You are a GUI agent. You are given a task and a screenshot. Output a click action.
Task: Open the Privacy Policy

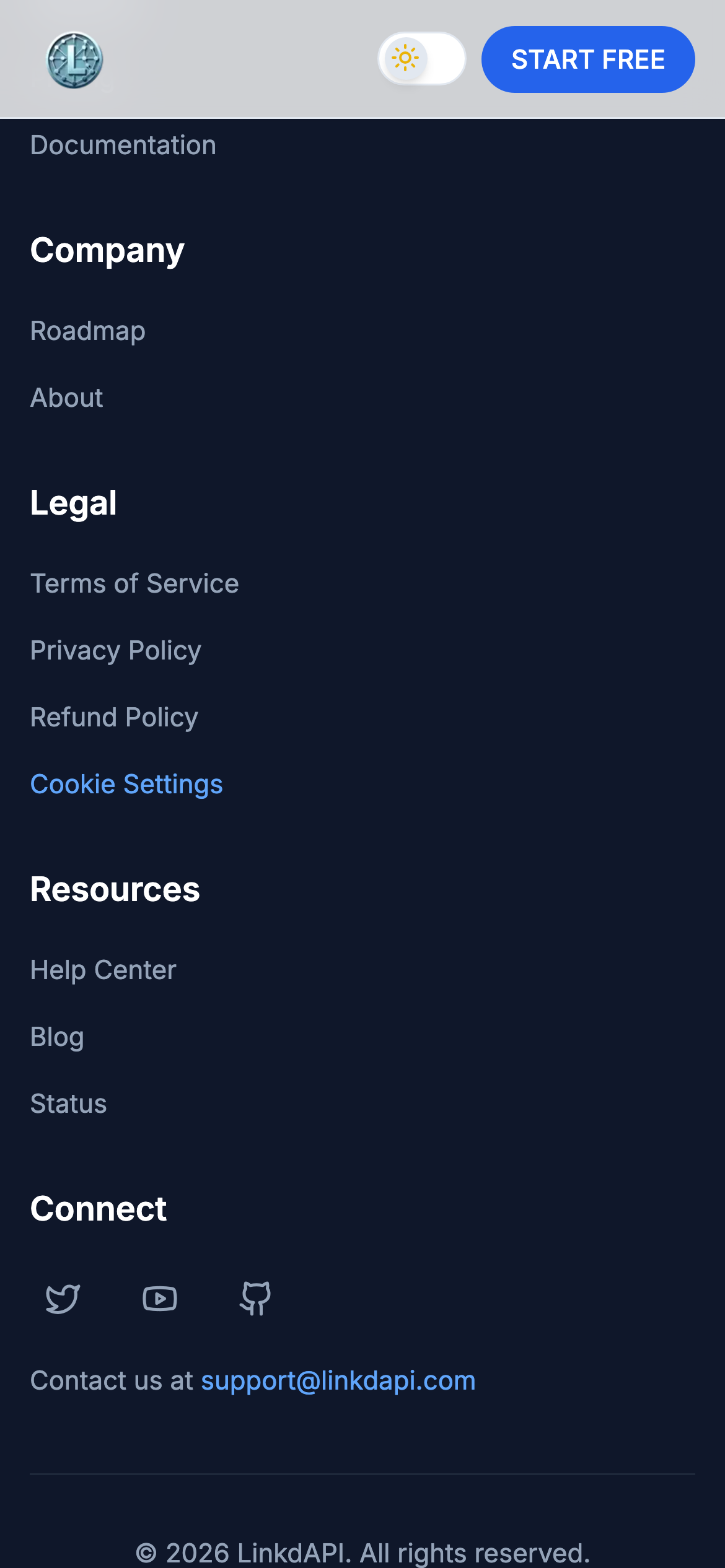point(116,650)
